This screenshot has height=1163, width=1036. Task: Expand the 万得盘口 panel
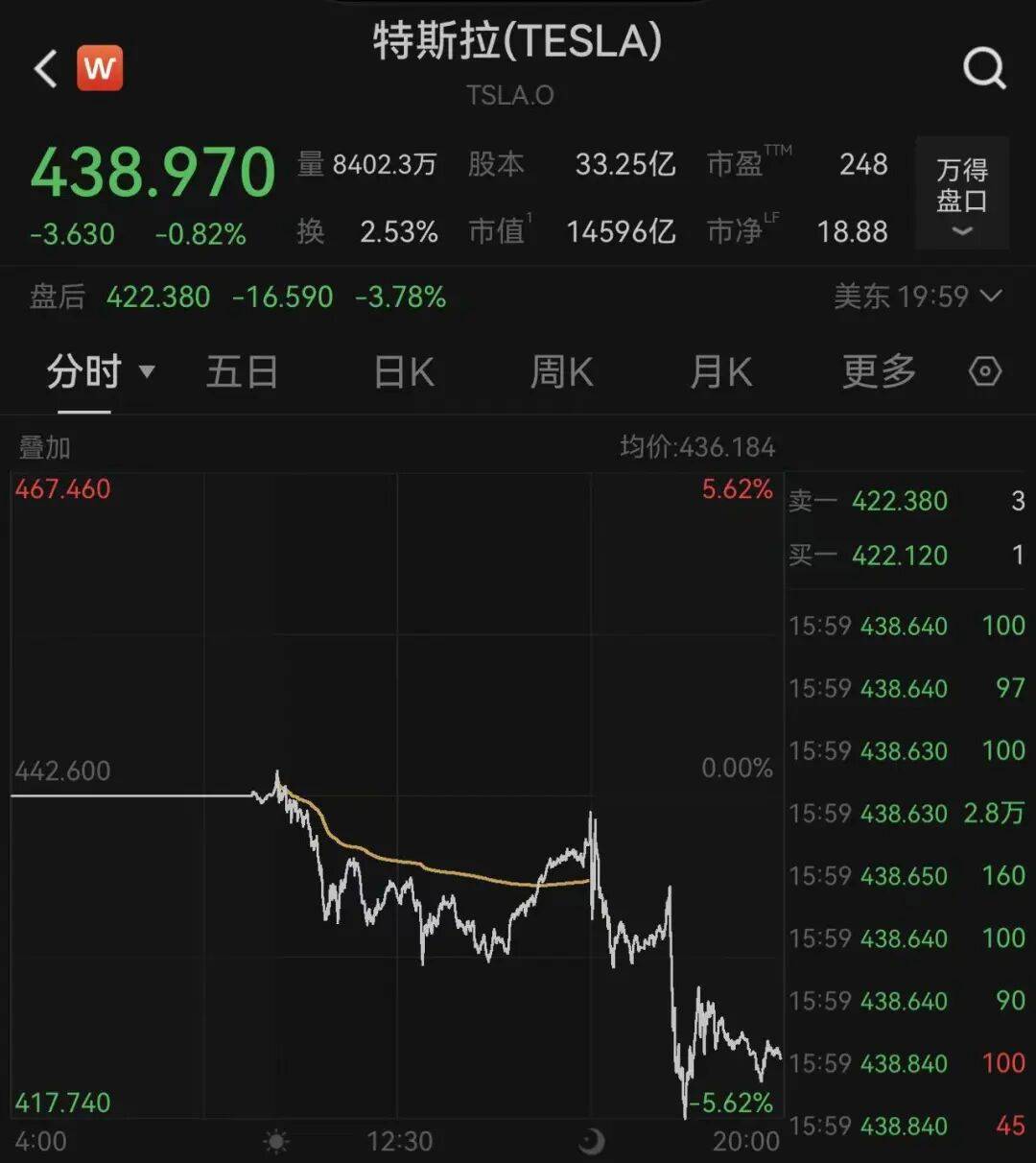pyautogui.click(x=961, y=194)
